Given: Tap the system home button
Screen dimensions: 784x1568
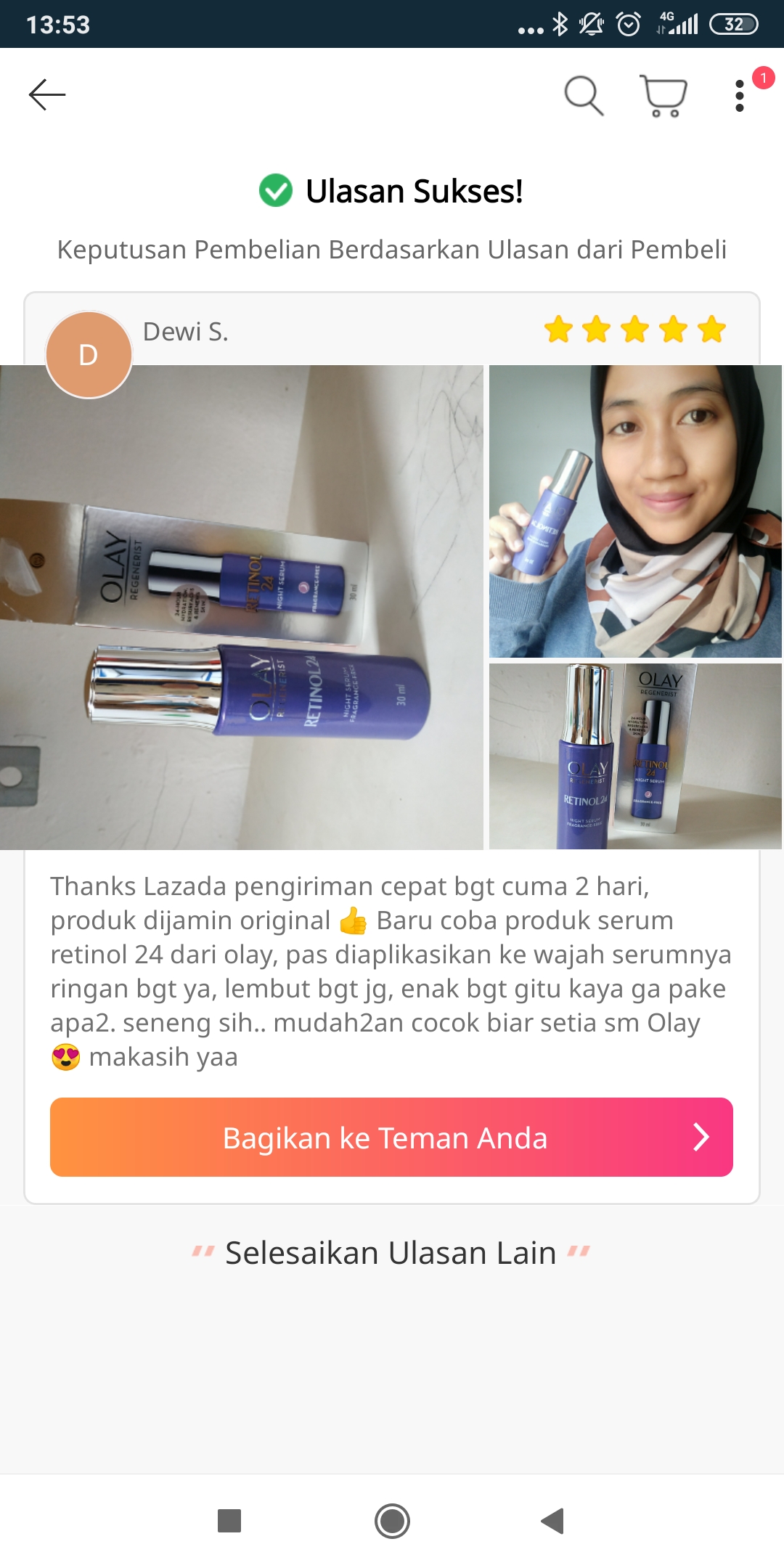Looking at the screenshot, I should point(392,1521).
